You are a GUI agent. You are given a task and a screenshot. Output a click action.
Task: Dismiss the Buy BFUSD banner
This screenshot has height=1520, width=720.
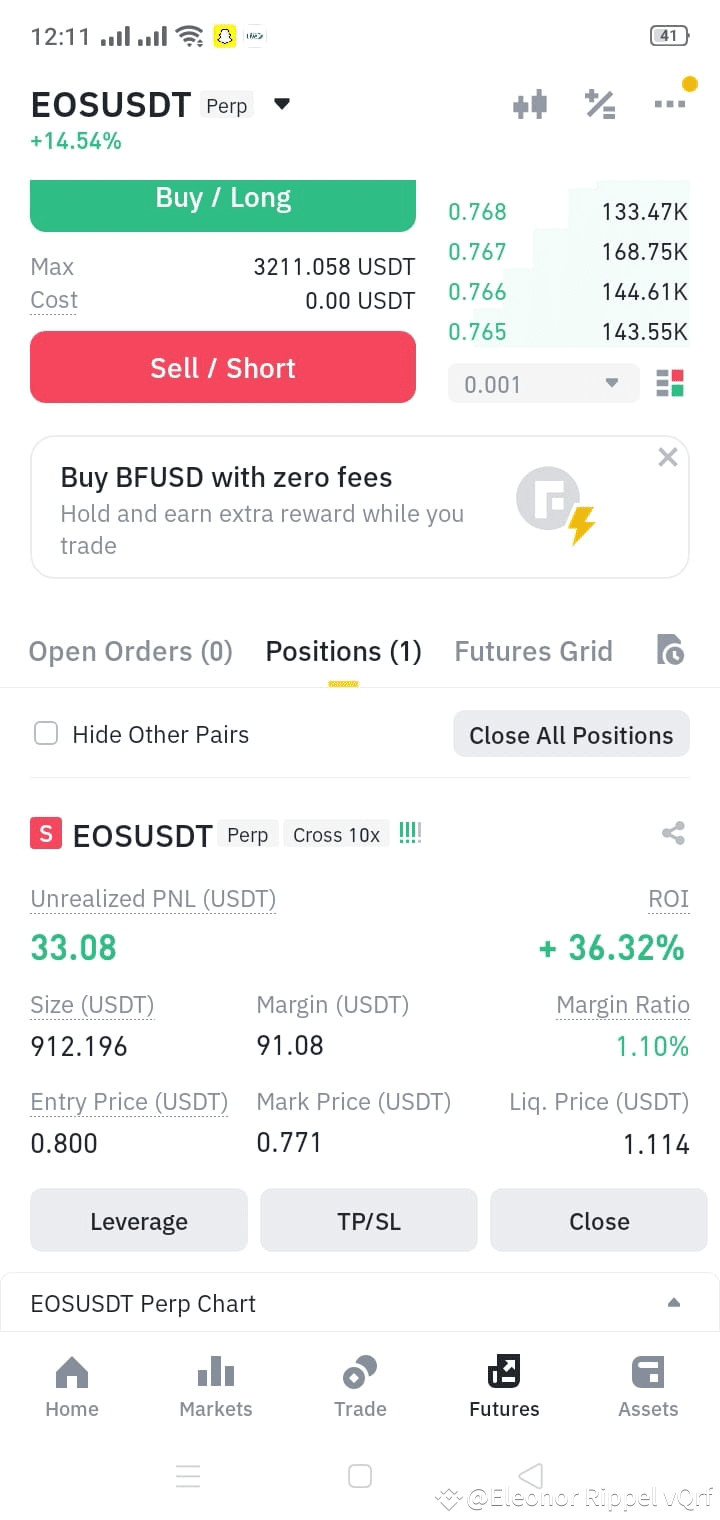pos(668,458)
